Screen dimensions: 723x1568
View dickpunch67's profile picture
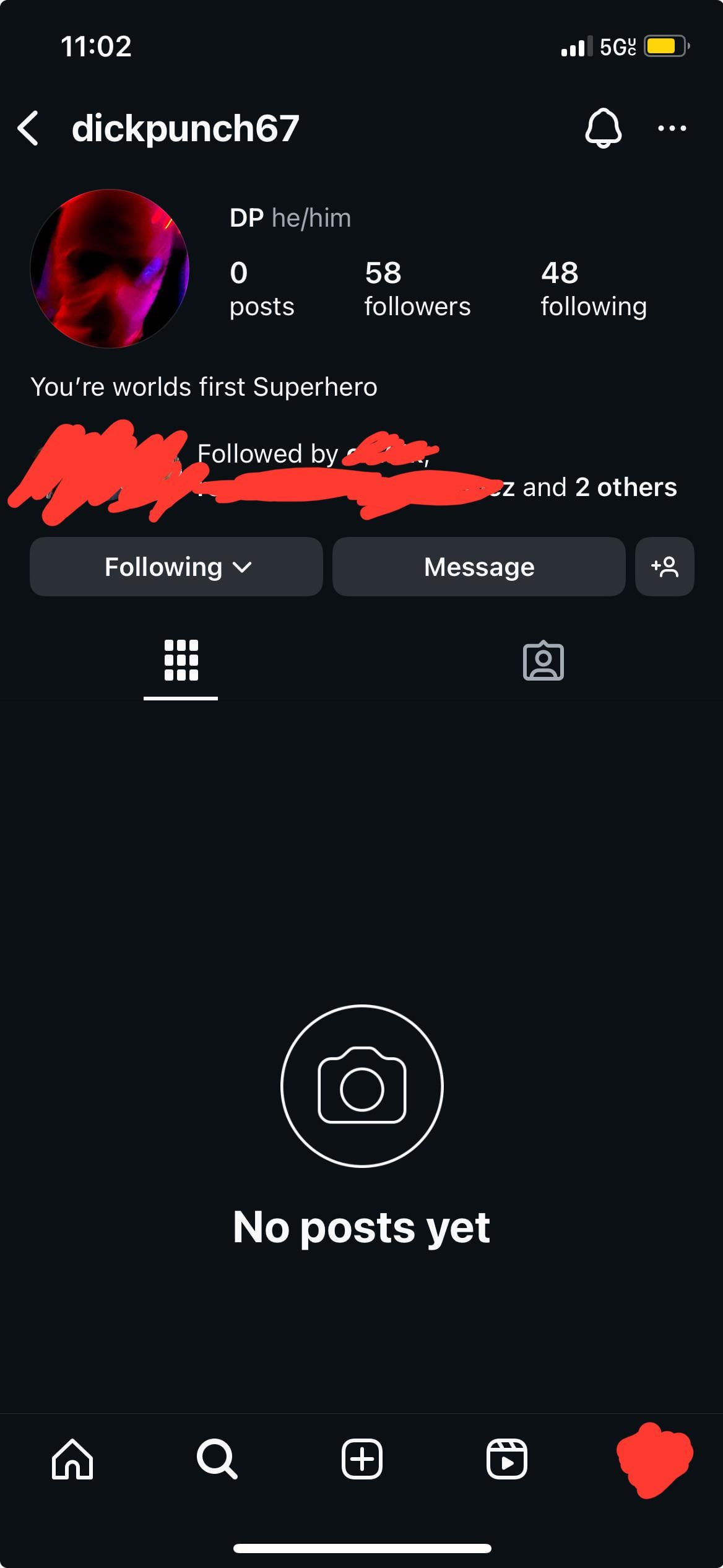110,269
